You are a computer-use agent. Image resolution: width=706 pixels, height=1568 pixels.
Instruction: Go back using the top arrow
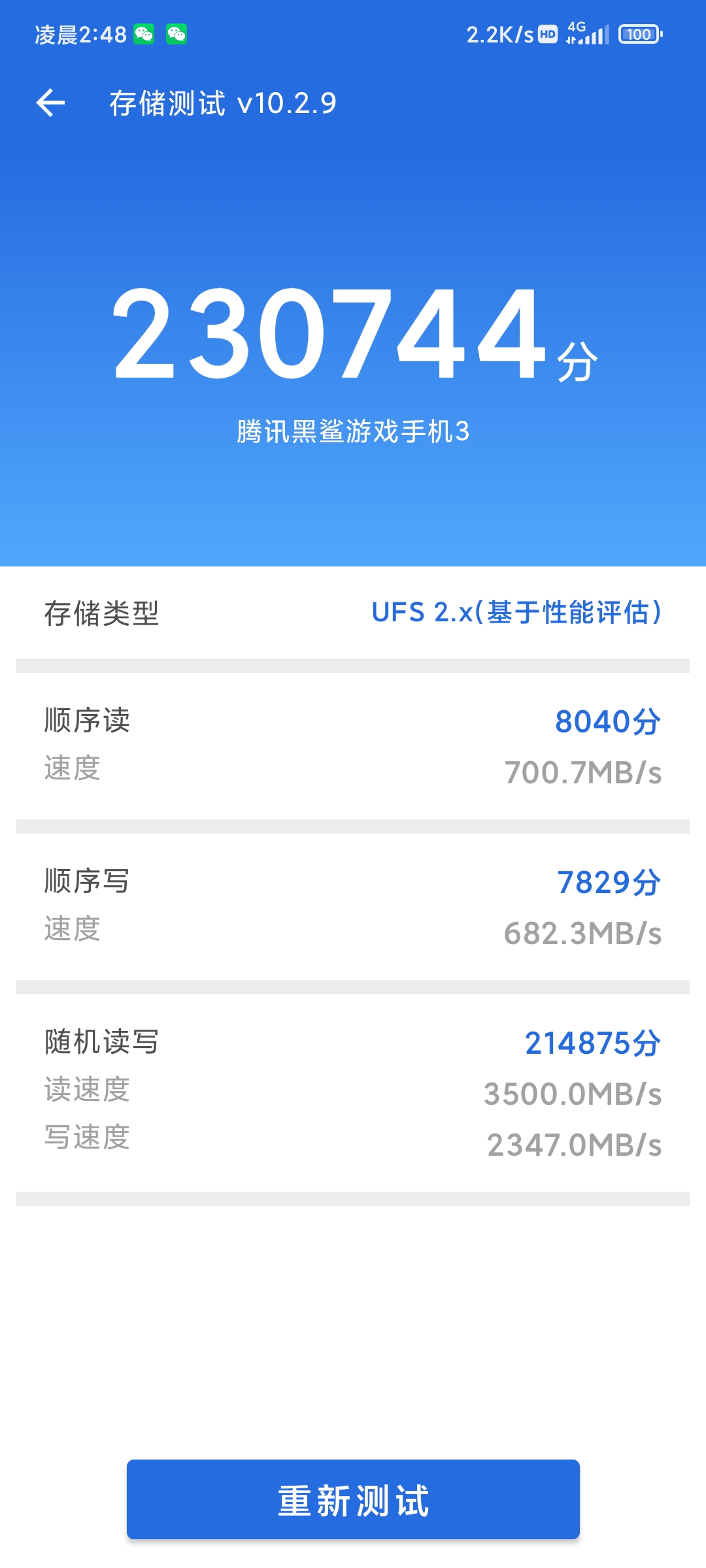point(50,103)
